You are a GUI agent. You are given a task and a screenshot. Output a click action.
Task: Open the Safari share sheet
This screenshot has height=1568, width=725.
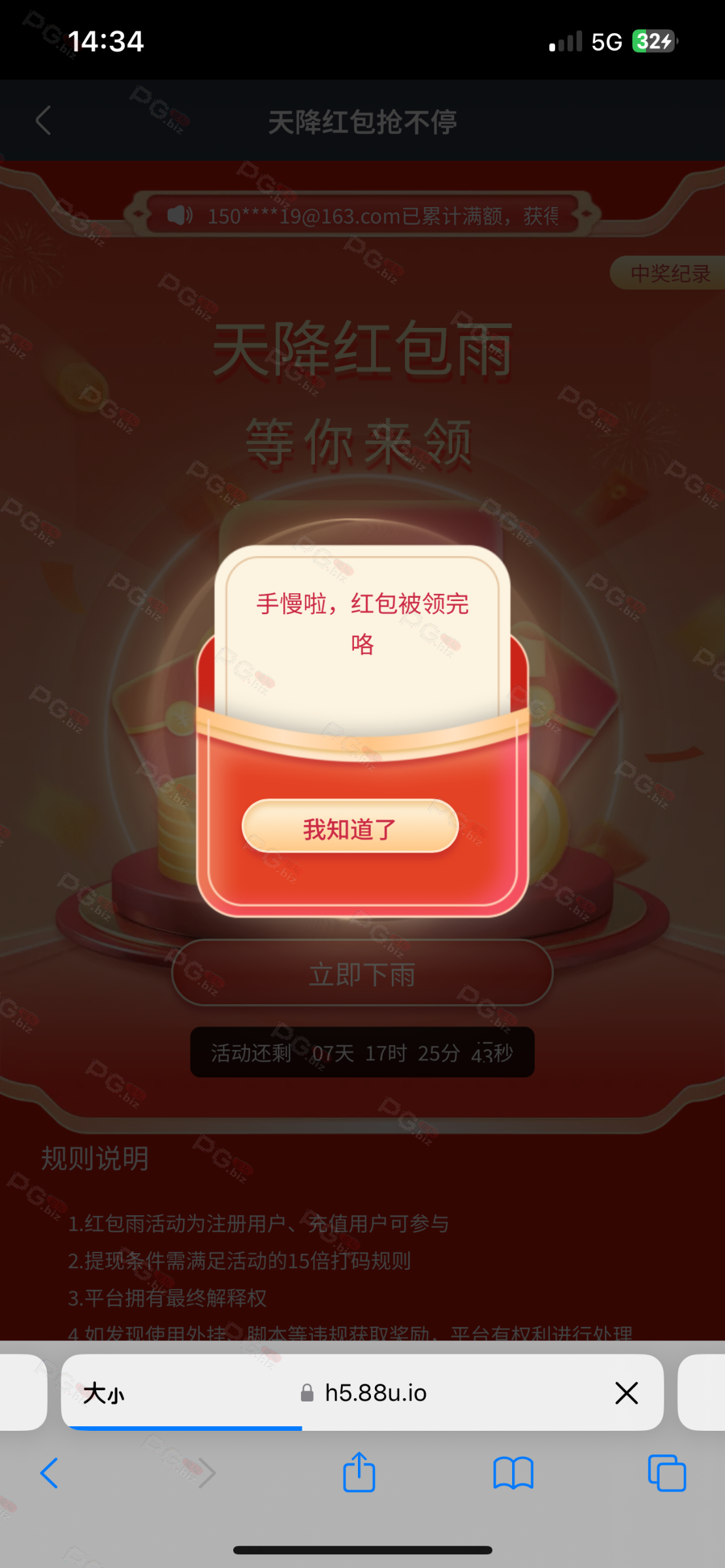[359, 1473]
